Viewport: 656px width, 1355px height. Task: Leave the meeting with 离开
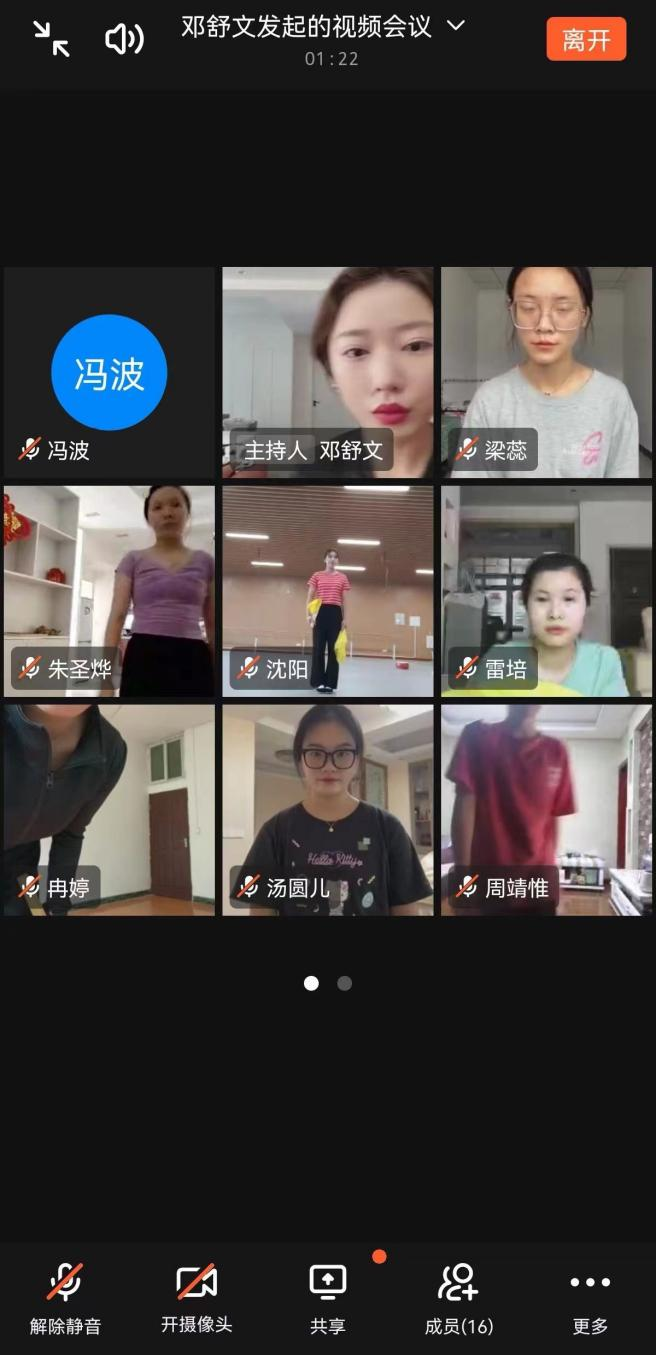586,40
